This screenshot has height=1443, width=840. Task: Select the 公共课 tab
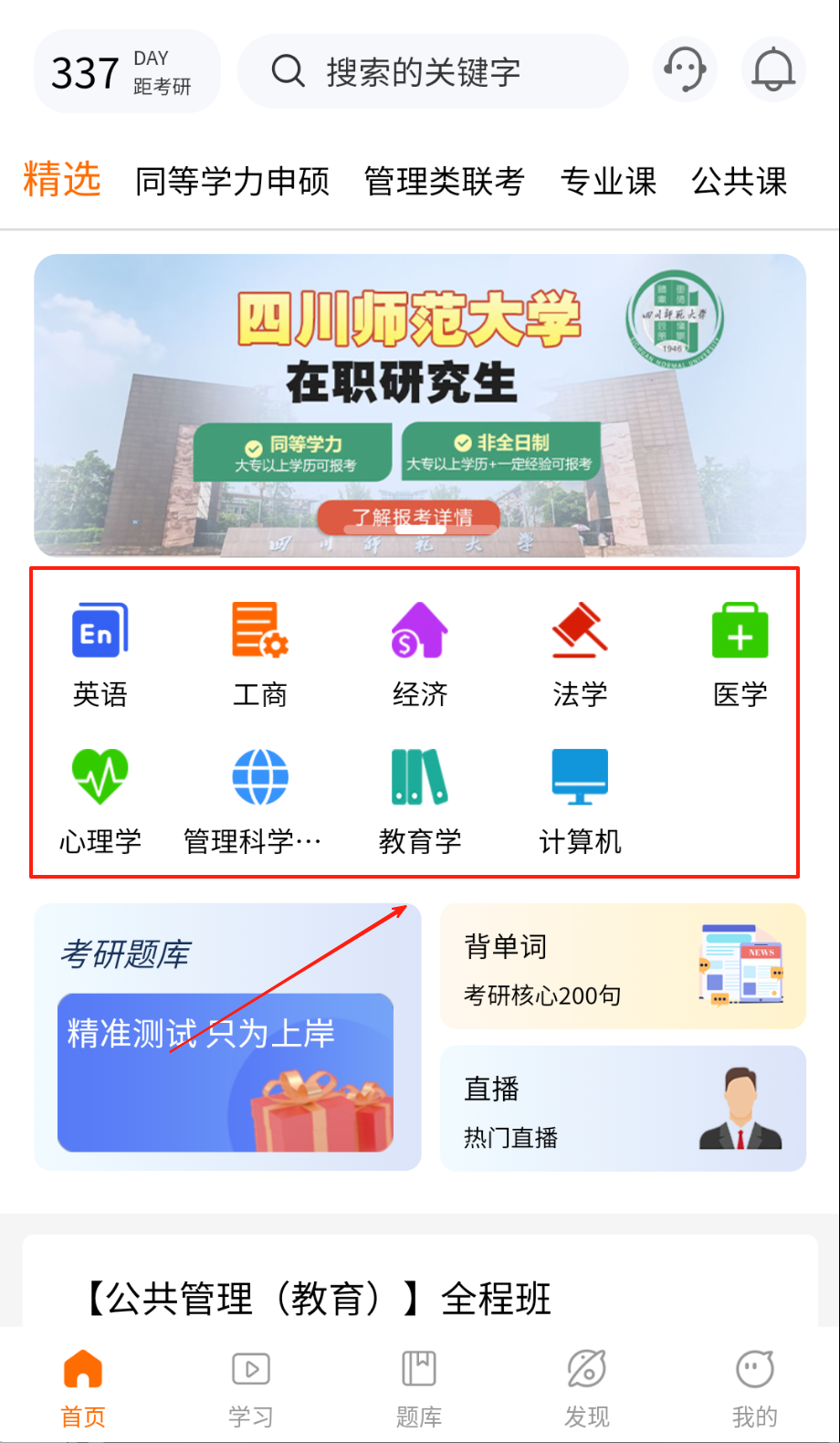(740, 181)
